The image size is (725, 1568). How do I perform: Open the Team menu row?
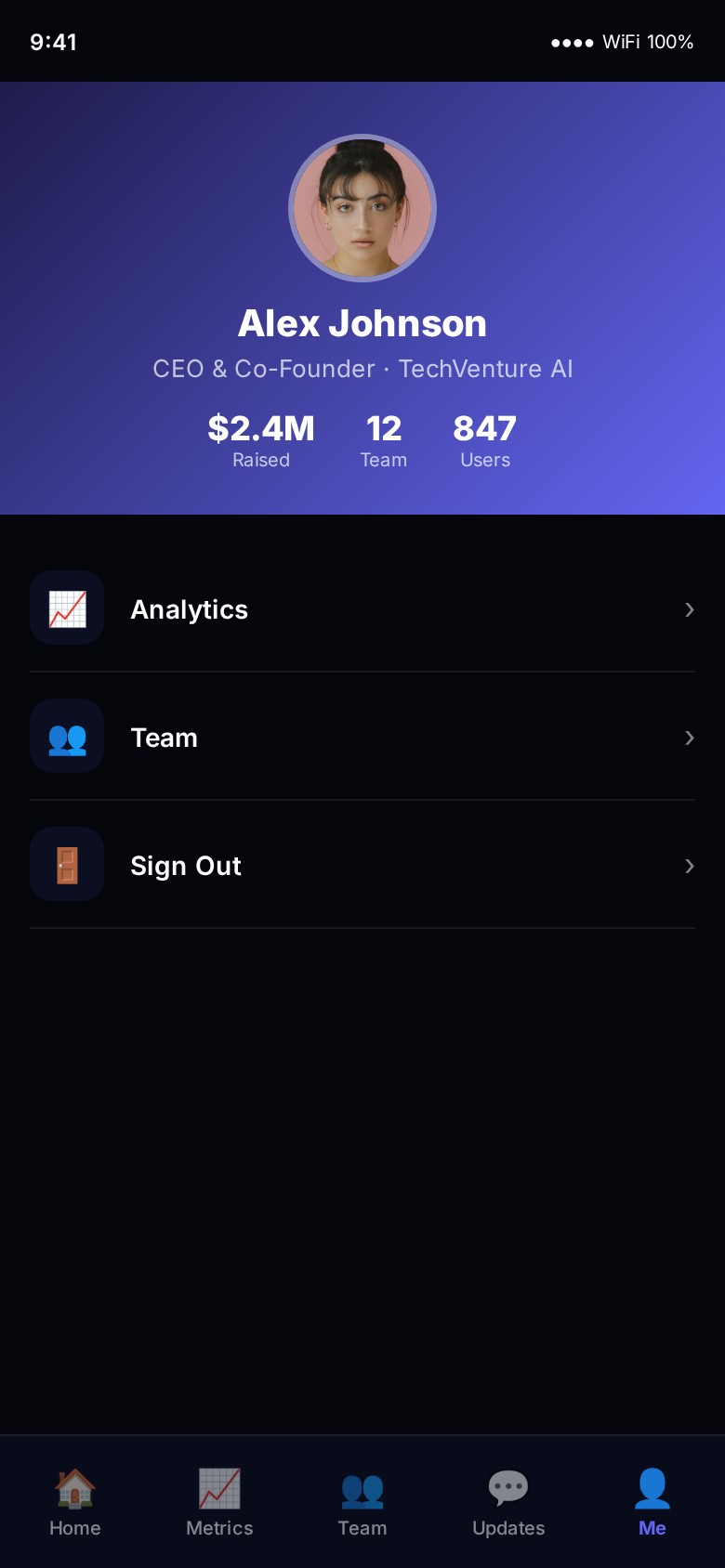(362, 738)
